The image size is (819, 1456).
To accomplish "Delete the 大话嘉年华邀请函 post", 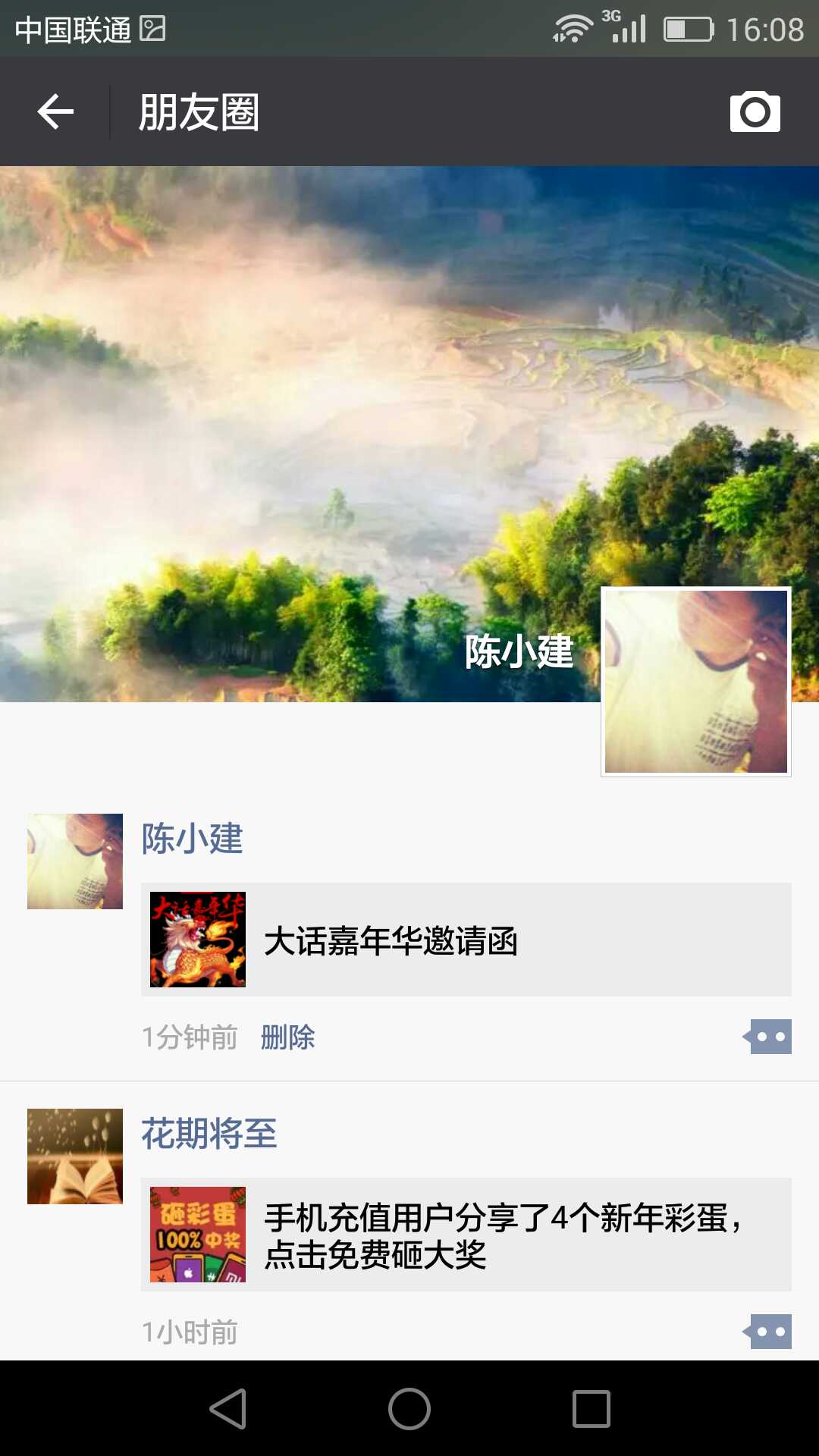I will click(x=287, y=1037).
